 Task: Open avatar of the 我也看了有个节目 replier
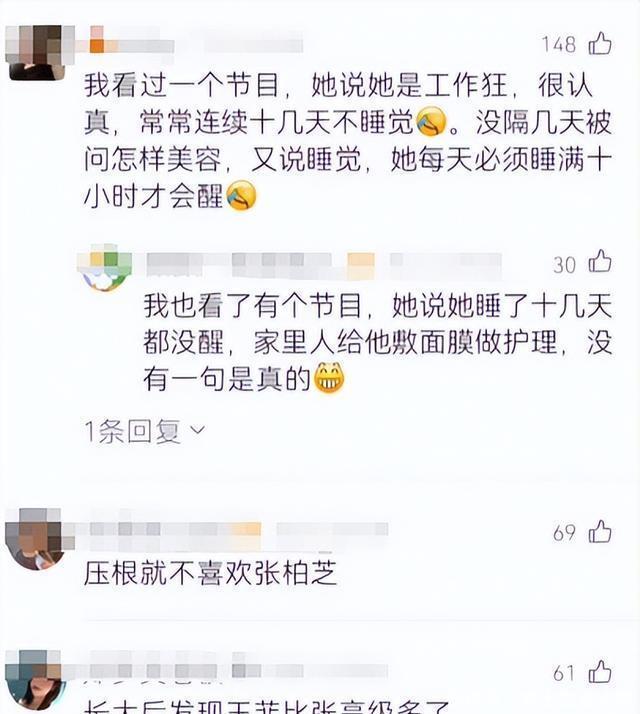(x=107, y=268)
